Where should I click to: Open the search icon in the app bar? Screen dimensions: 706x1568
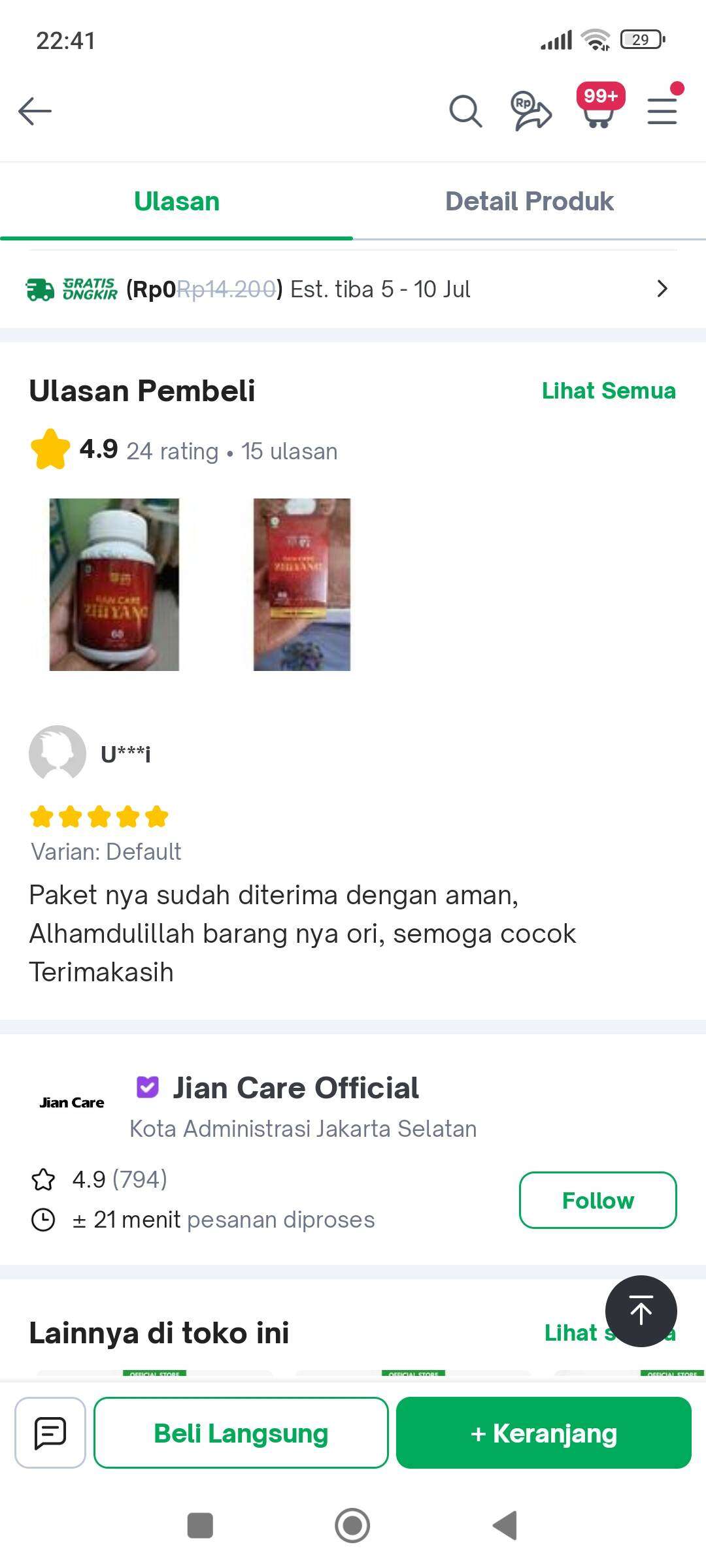tap(465, 111)
